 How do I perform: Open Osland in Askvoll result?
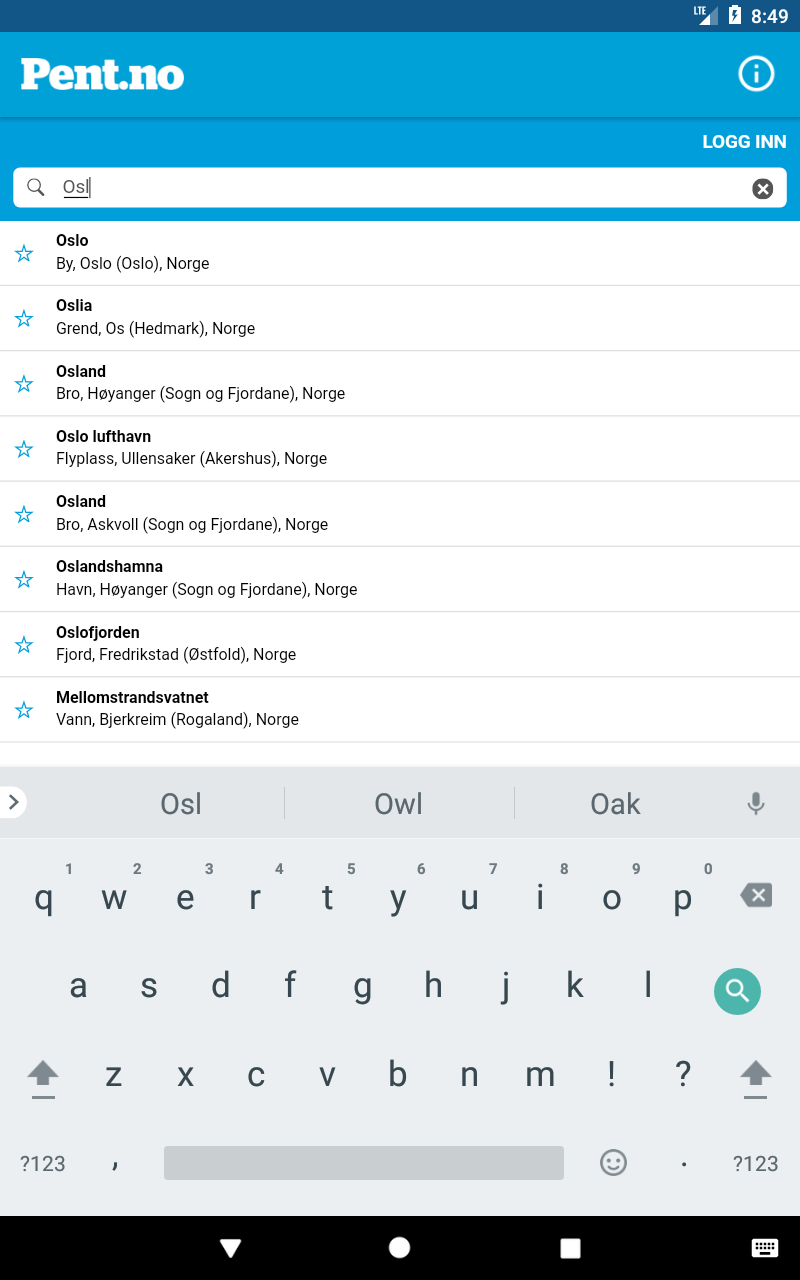[400, 514]
